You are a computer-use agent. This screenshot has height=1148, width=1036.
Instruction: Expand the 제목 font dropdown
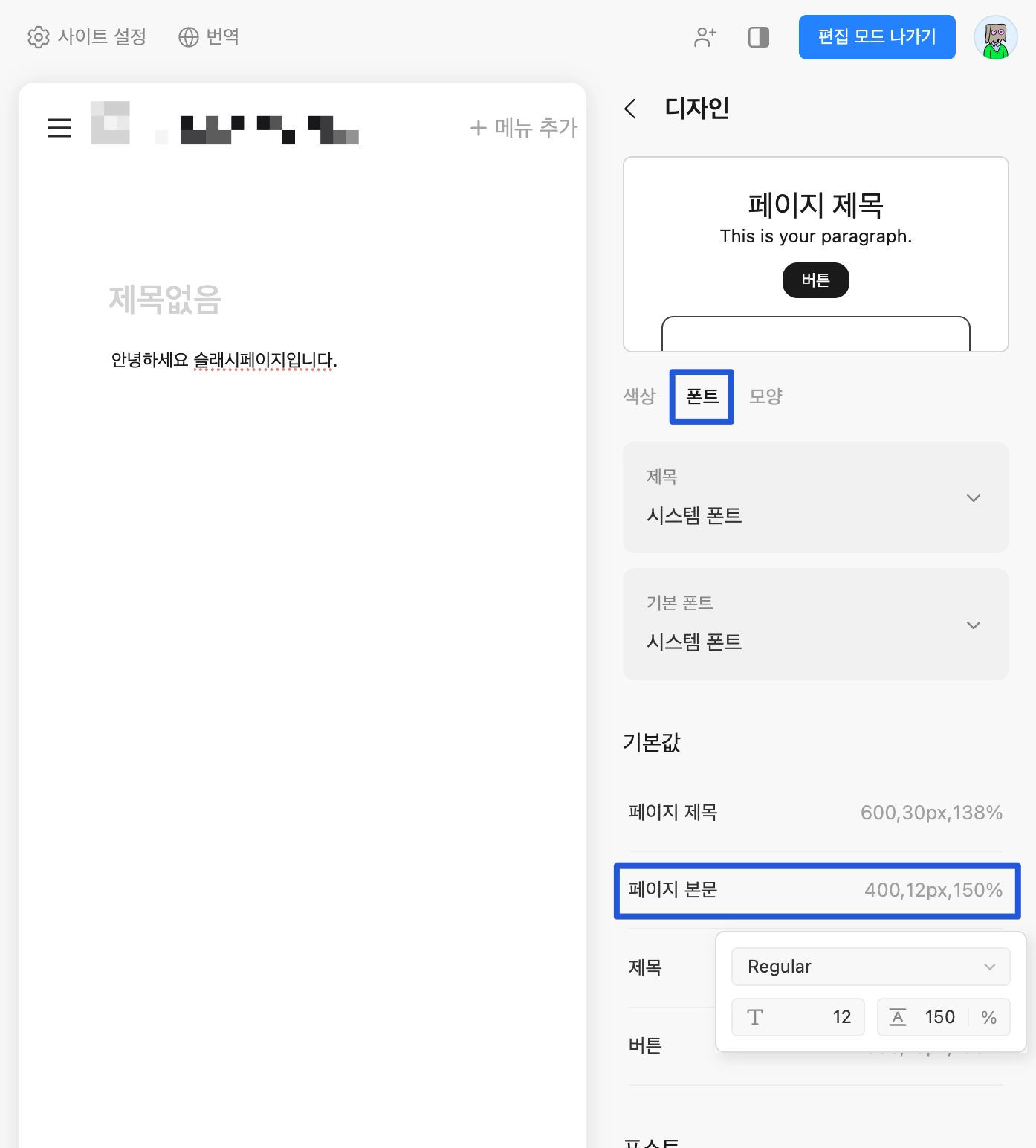pyautogui.click(x=815, y=497)
